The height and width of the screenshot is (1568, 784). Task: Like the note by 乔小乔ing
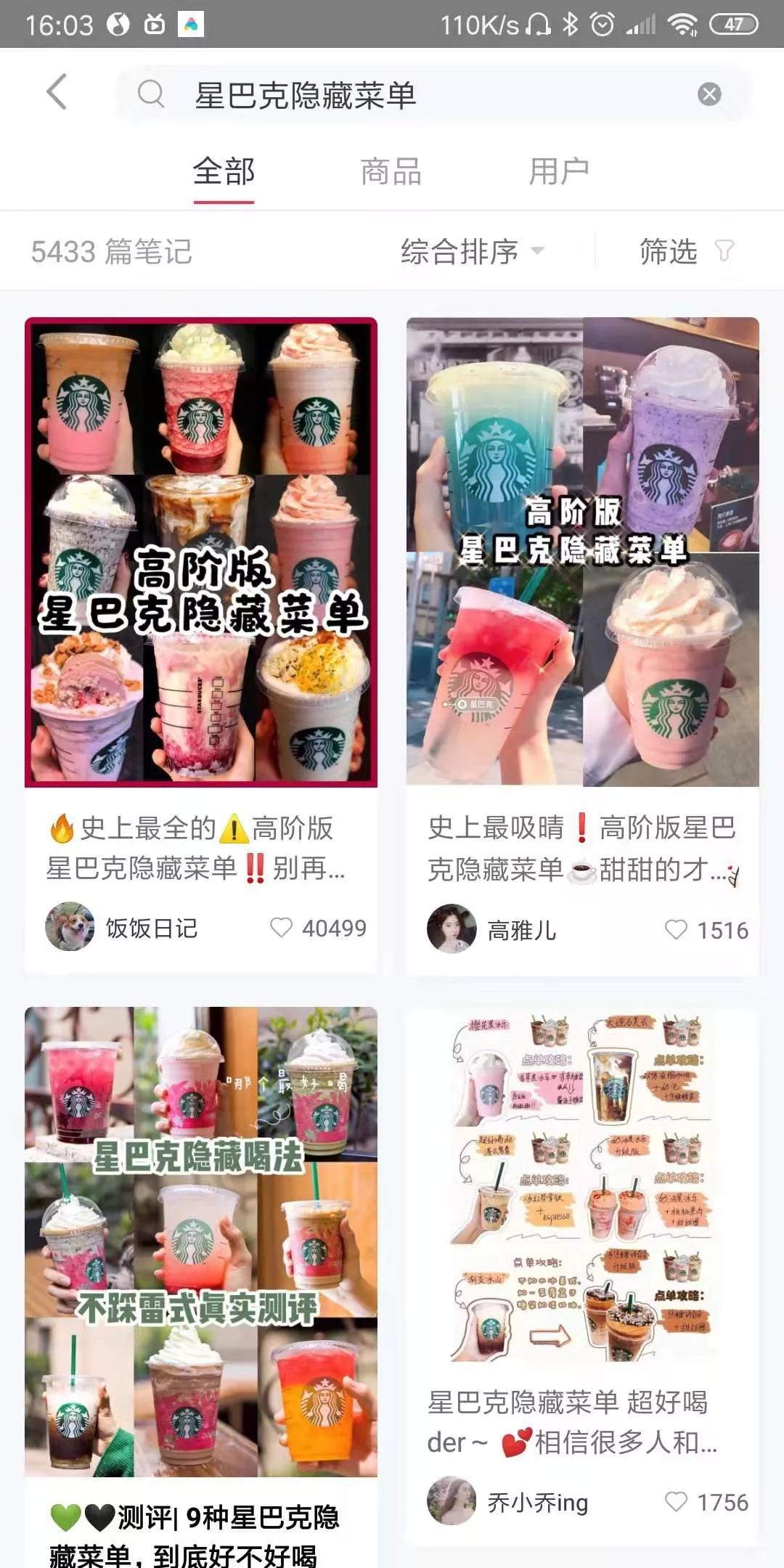(x=676, y=1502)
